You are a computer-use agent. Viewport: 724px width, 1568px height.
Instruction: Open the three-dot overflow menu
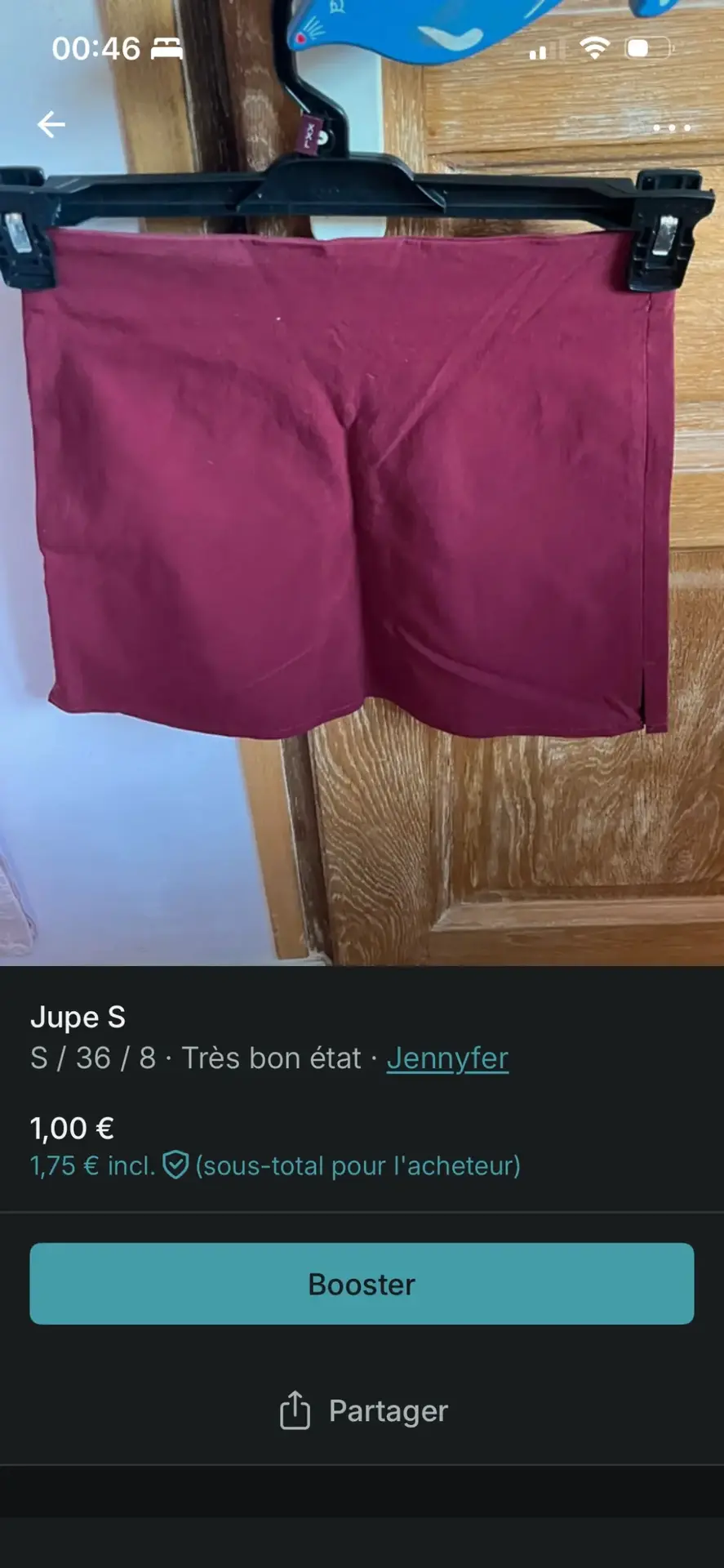pyautogui.click(x=671, y=128)
